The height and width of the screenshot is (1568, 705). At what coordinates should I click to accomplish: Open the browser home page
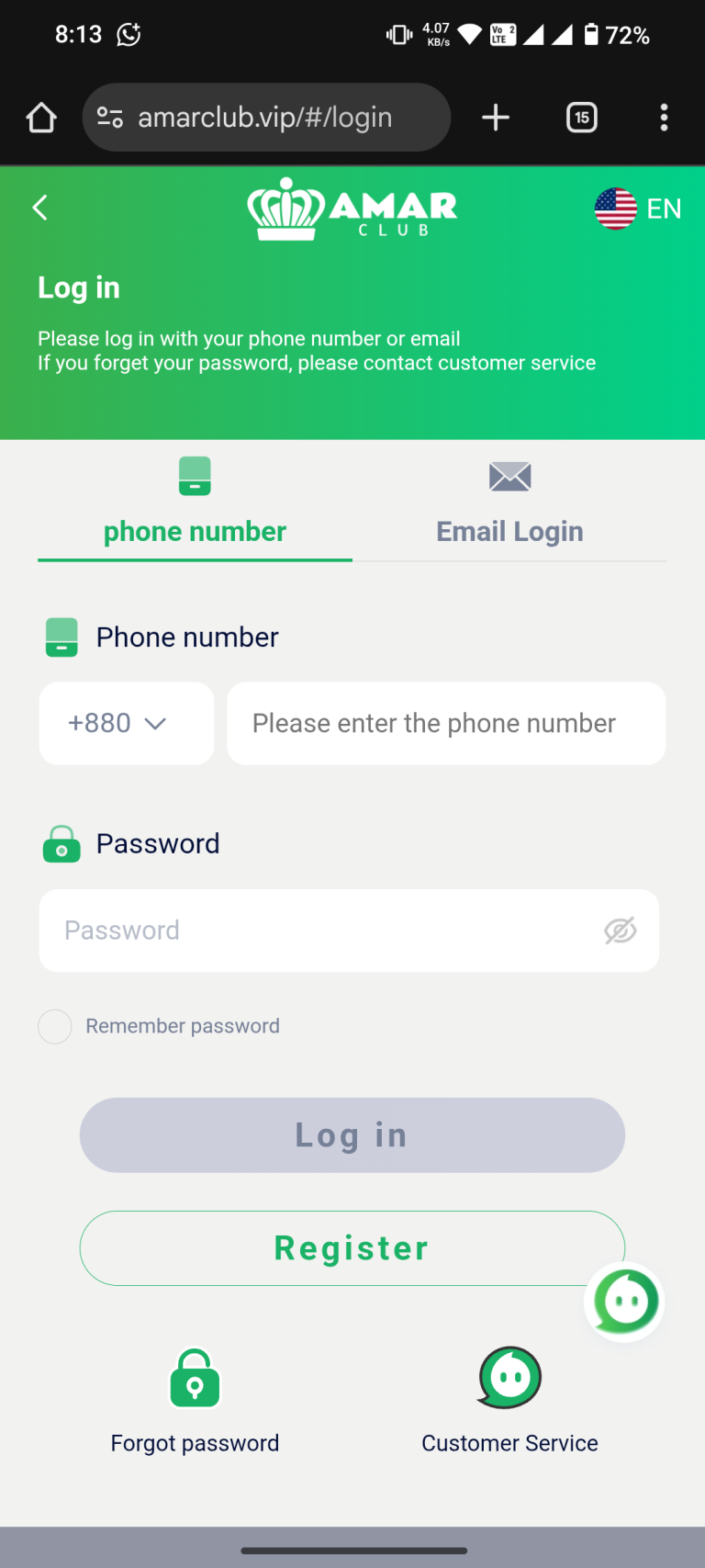coord(41,118)
